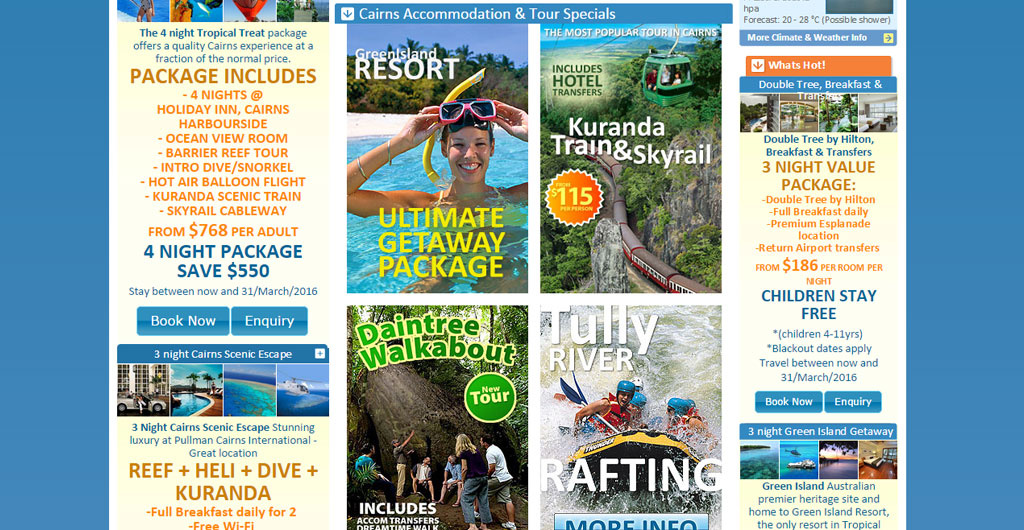
Task: Send enquiry for the Double Tree package
Action: pos(853,402)
